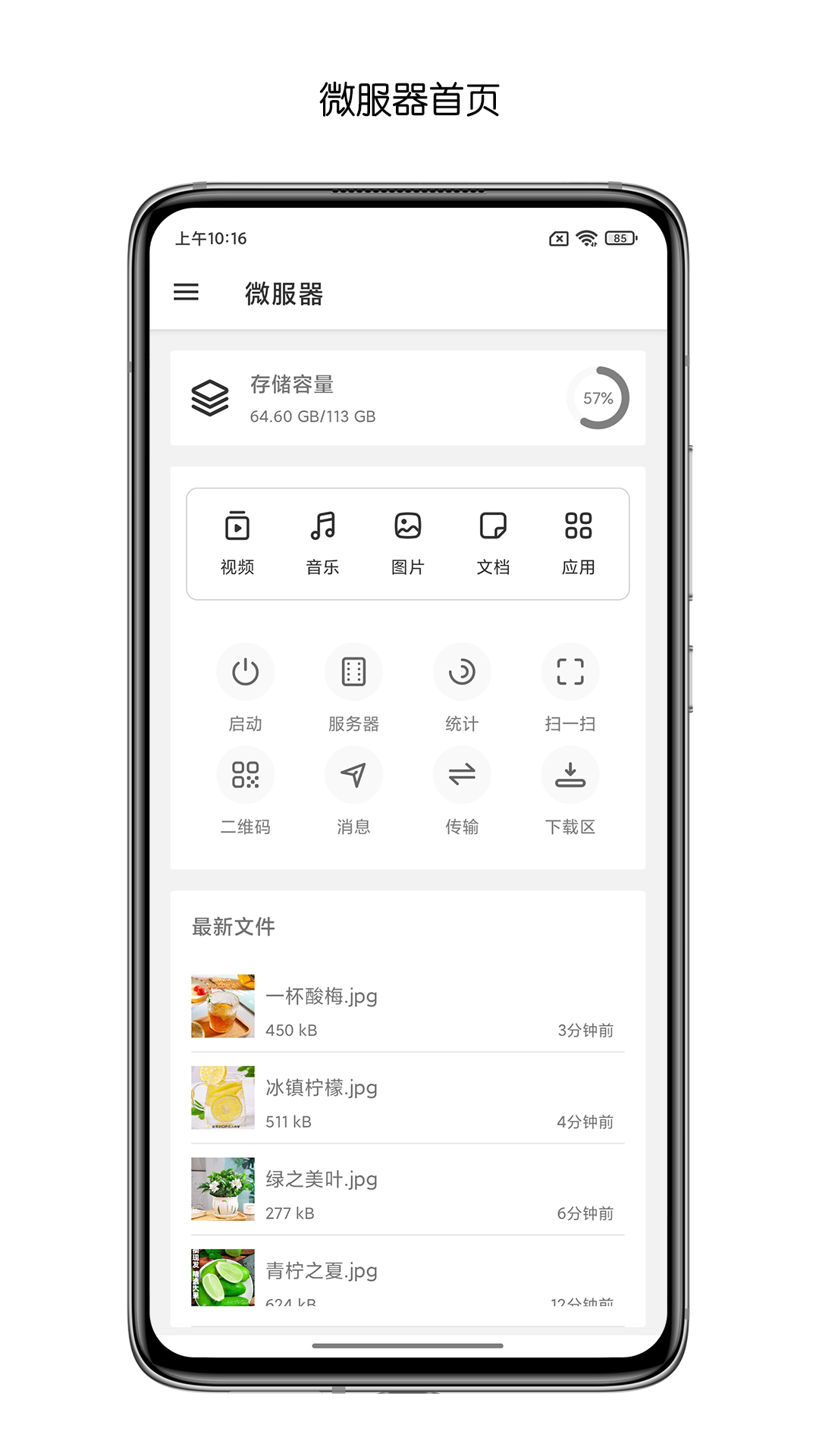Open the navigation drawer with hamburger menu
819x1456 pixels.
(x=187, y=293)
